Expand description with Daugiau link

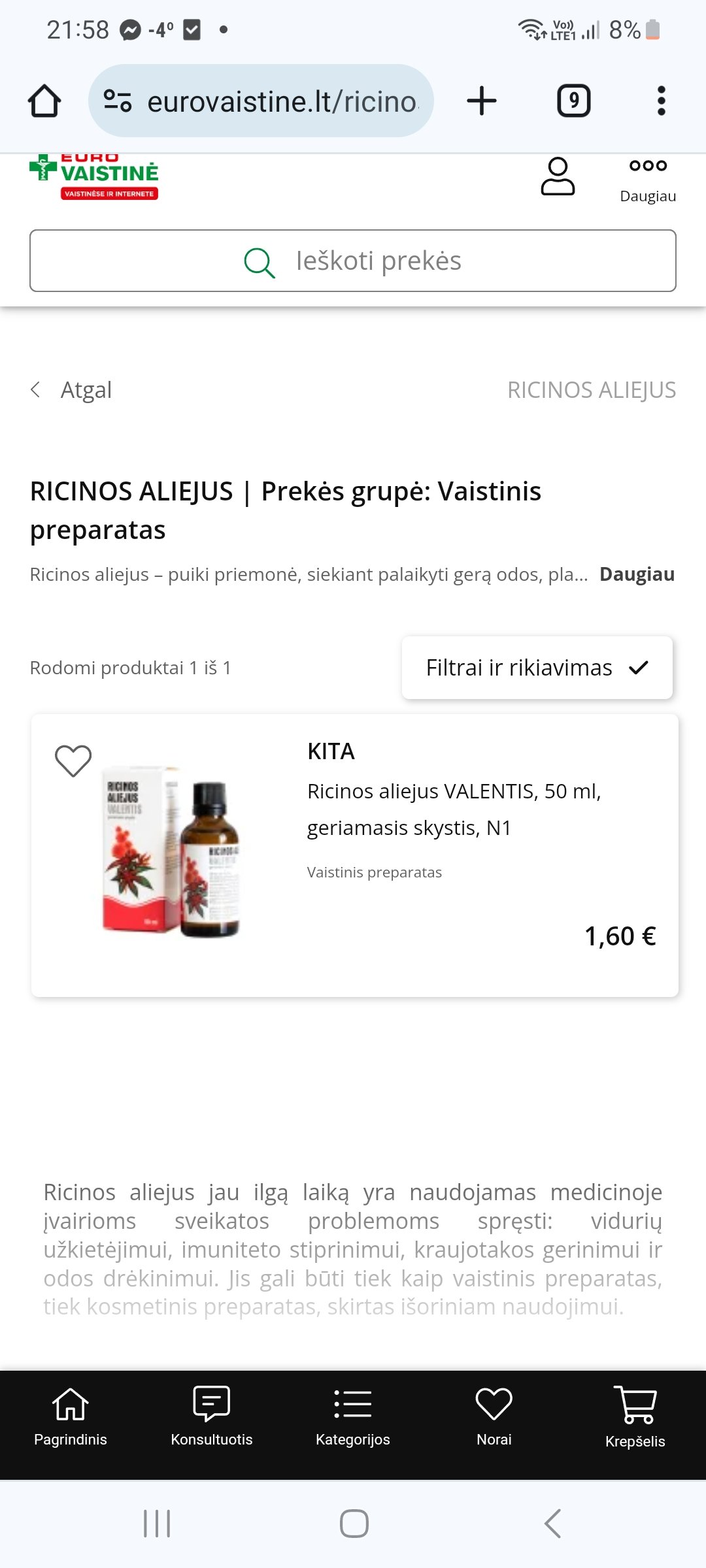(x=637, y=574)
